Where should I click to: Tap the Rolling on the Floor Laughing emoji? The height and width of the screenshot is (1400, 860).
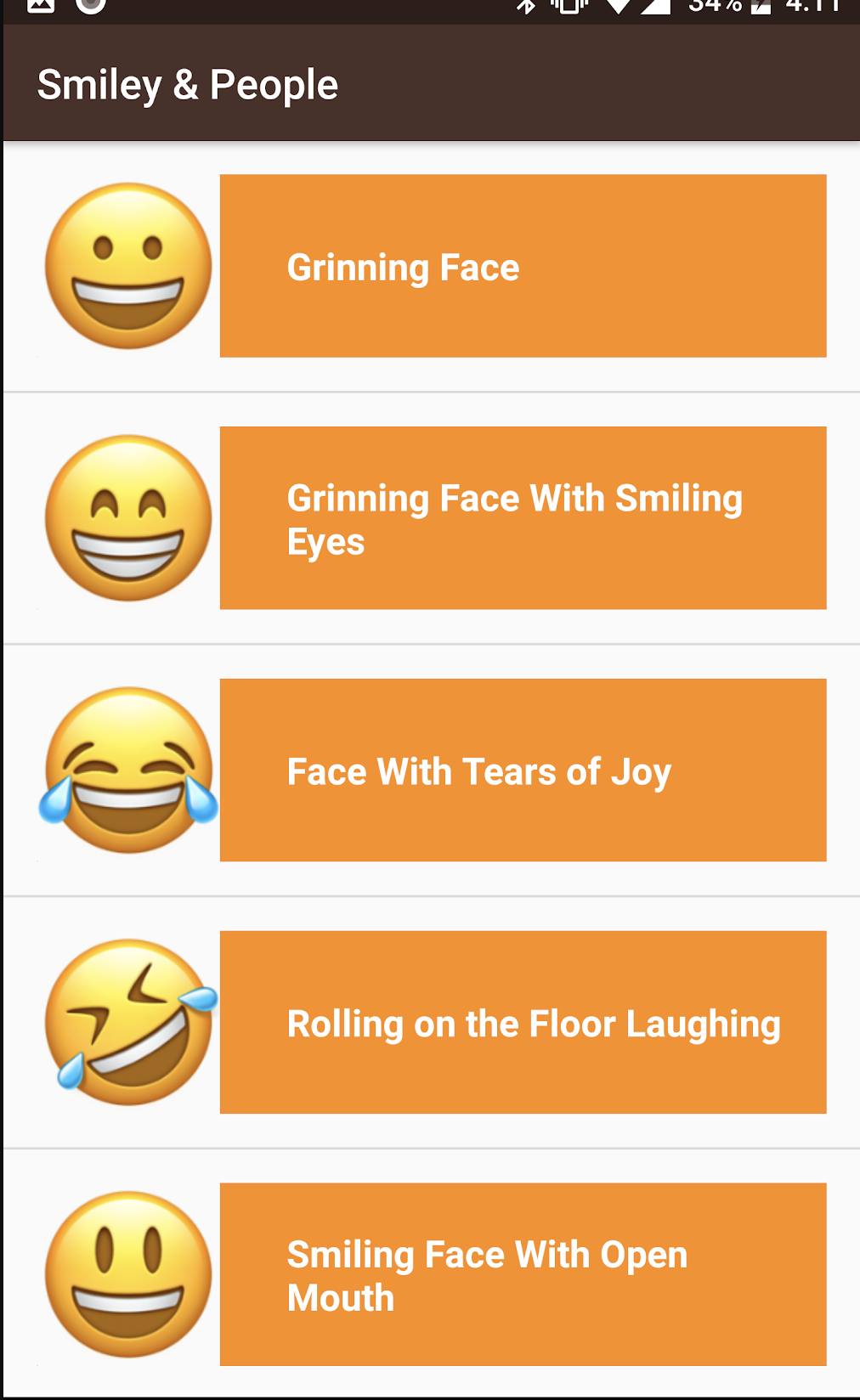[x=127, y=1021]
